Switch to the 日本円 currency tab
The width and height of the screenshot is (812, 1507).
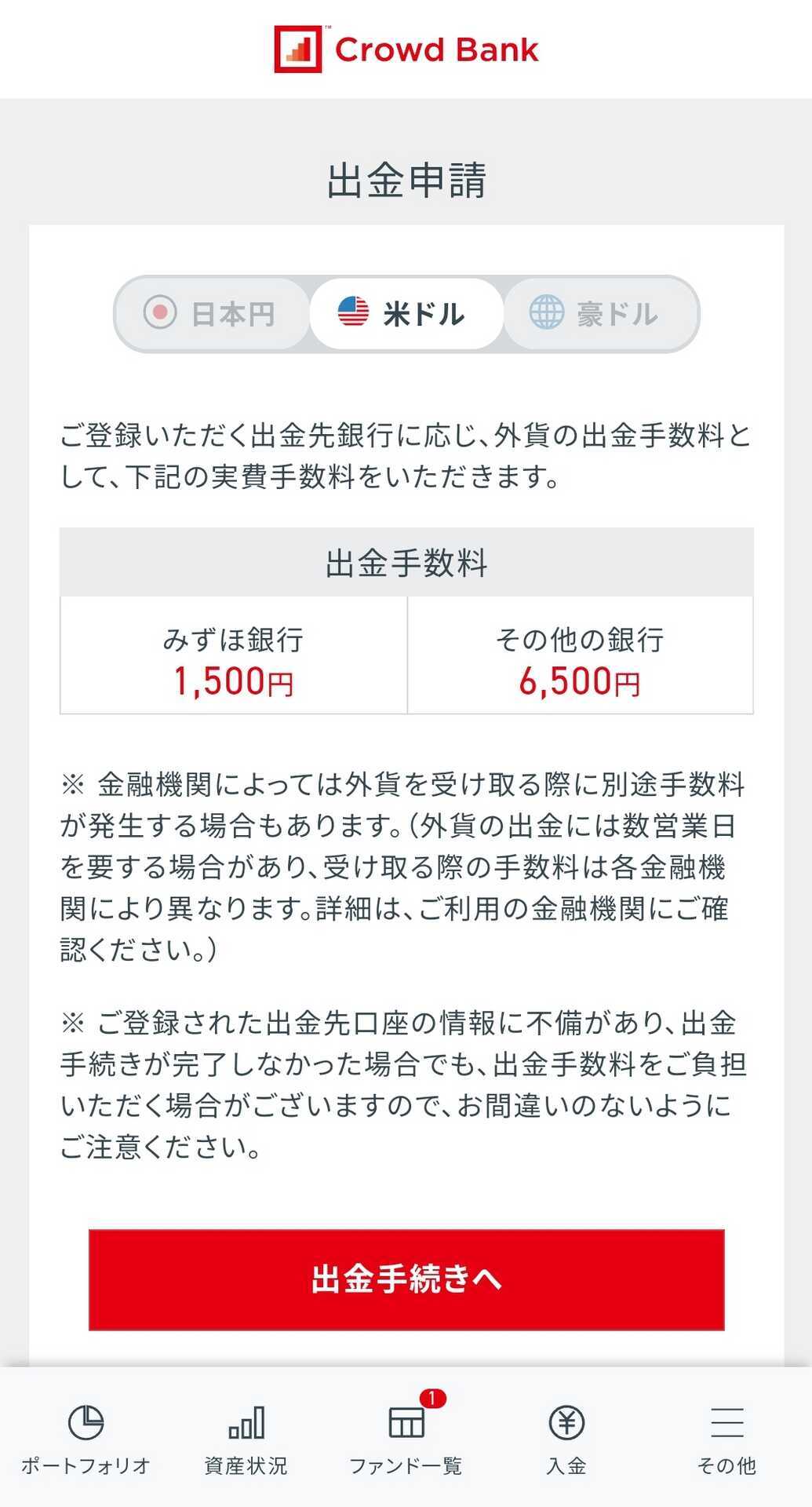tap(212, 314)
